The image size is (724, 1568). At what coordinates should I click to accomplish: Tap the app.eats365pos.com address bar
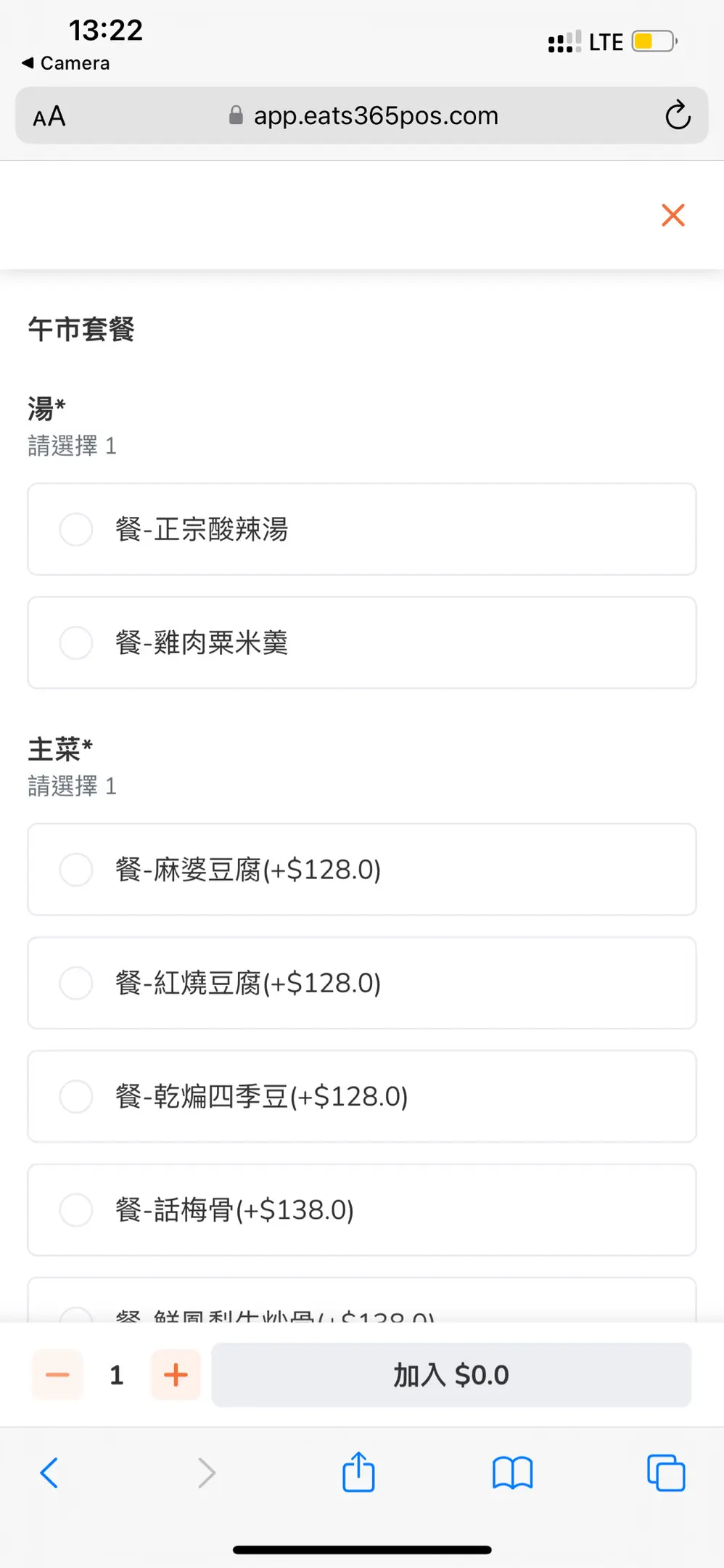pyautogui.click(x=362, y=115)
